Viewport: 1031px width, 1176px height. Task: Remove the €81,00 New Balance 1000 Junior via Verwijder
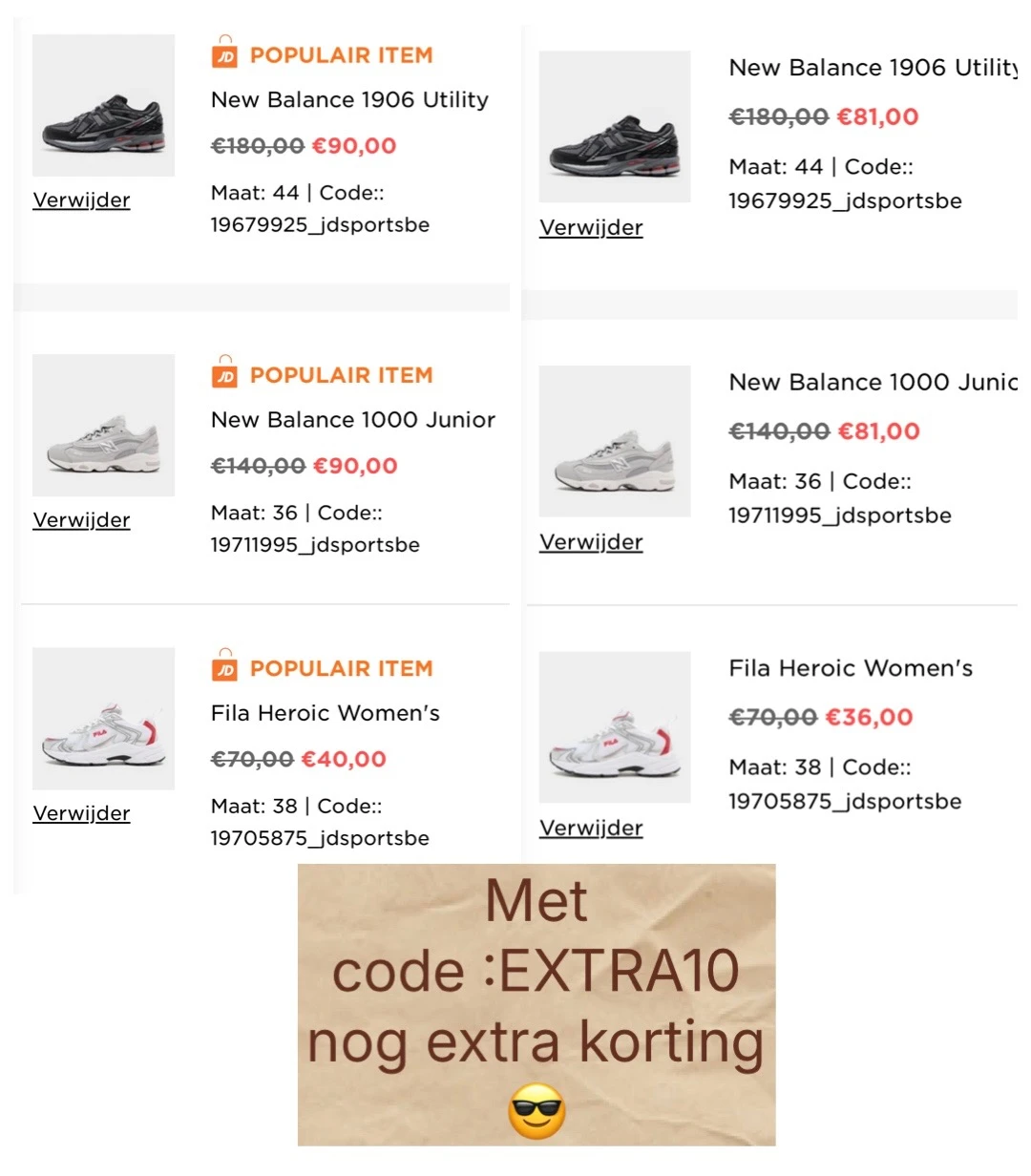coord(591,542)
